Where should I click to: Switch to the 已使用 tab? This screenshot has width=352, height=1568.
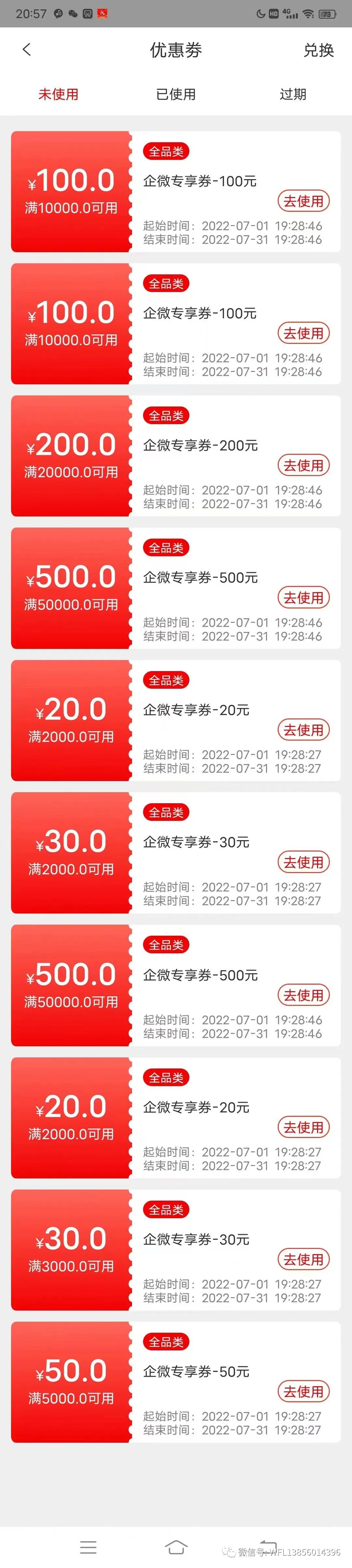point(176,94)
